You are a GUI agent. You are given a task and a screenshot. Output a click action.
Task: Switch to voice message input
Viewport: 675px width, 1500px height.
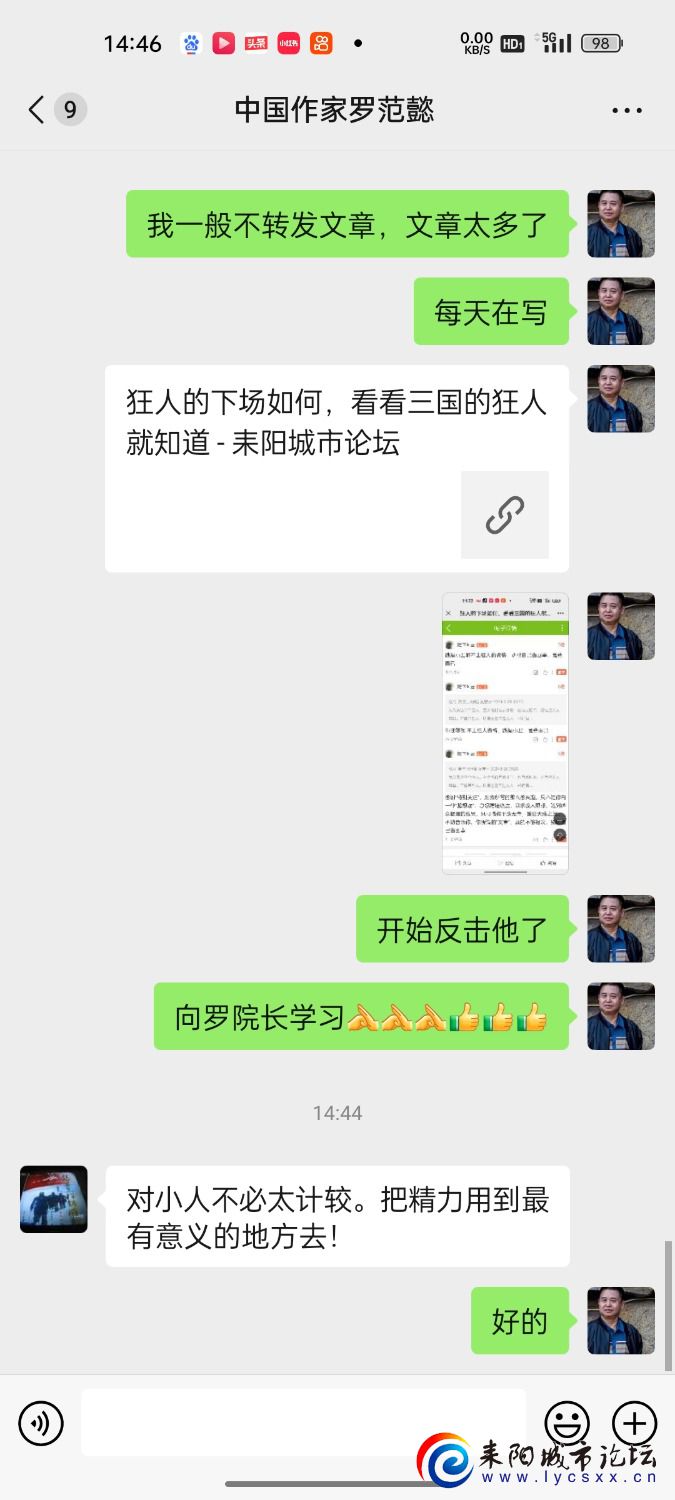click(40, 1423)
